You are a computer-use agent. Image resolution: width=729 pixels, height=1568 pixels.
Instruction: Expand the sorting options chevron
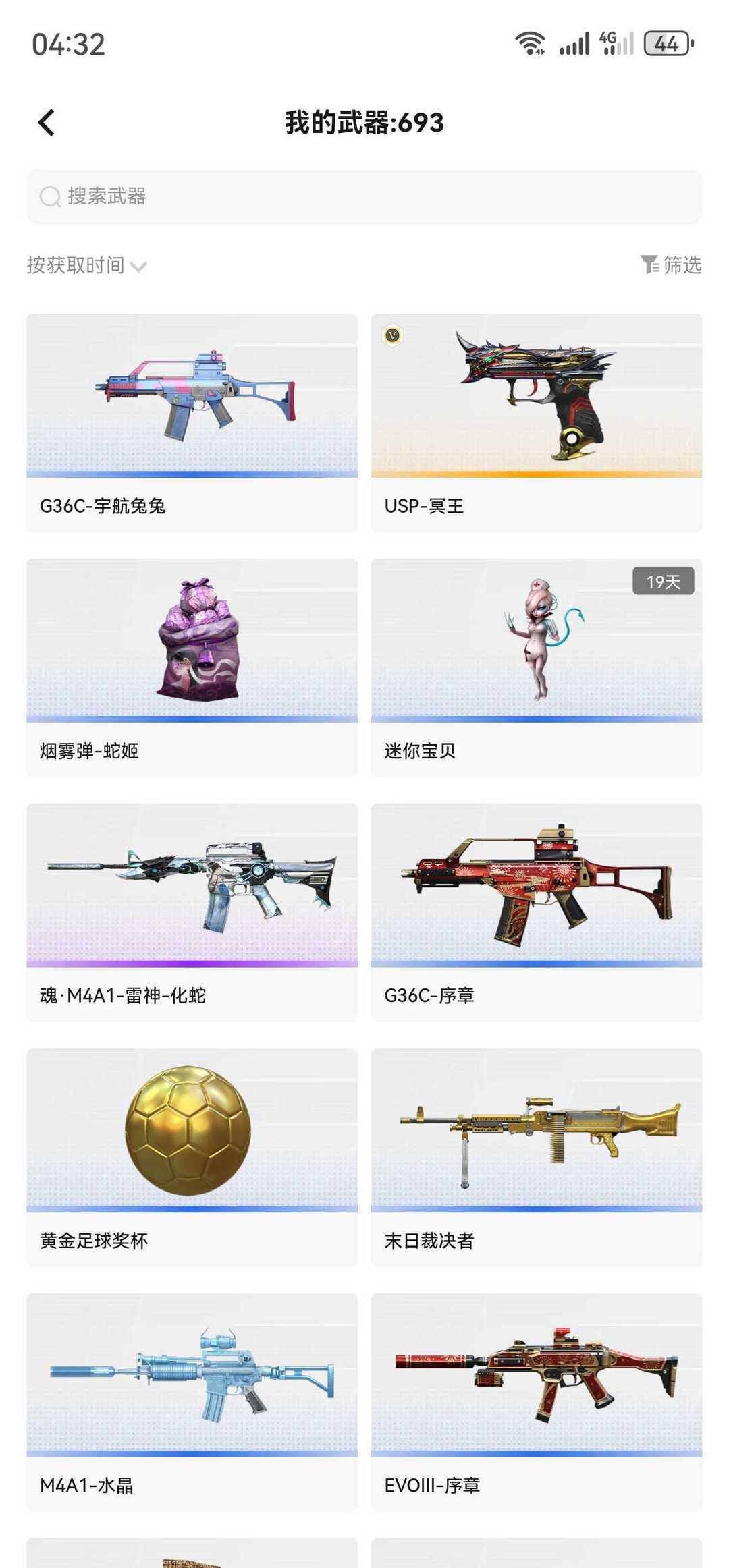[140, 267]
